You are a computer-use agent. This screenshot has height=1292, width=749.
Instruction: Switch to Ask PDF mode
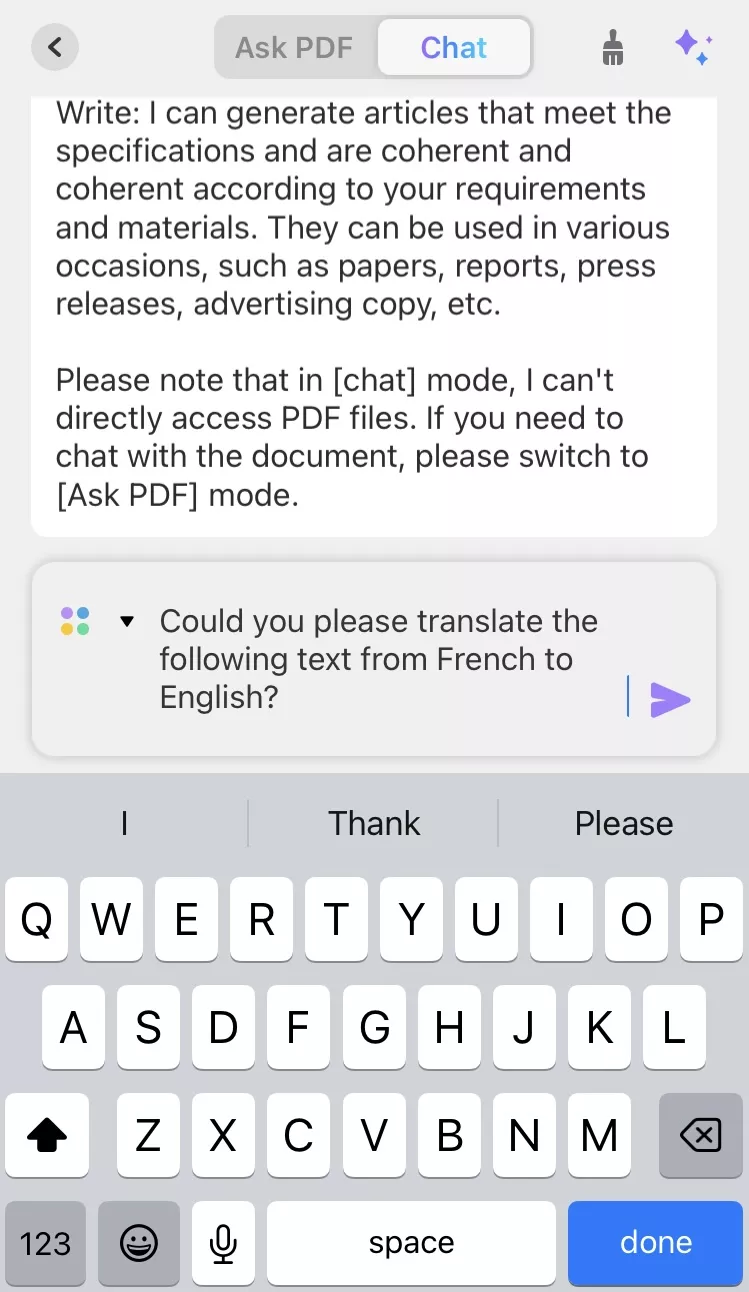tap(294, 47)
